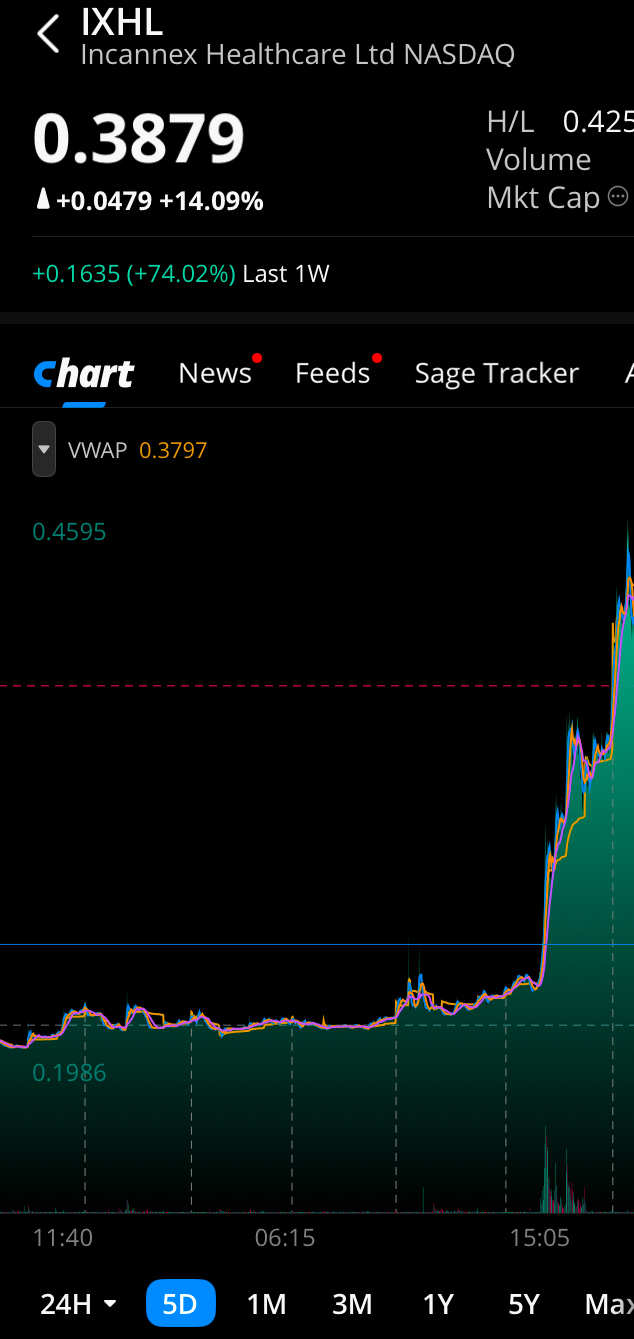Switch chart range to 3M

coord(352,1304)
